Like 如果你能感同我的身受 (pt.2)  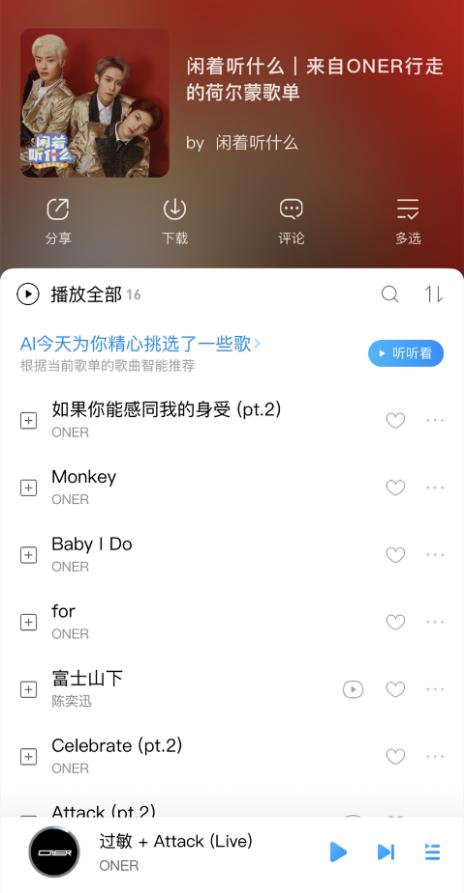pyautogui.click(x=396, y=420)
